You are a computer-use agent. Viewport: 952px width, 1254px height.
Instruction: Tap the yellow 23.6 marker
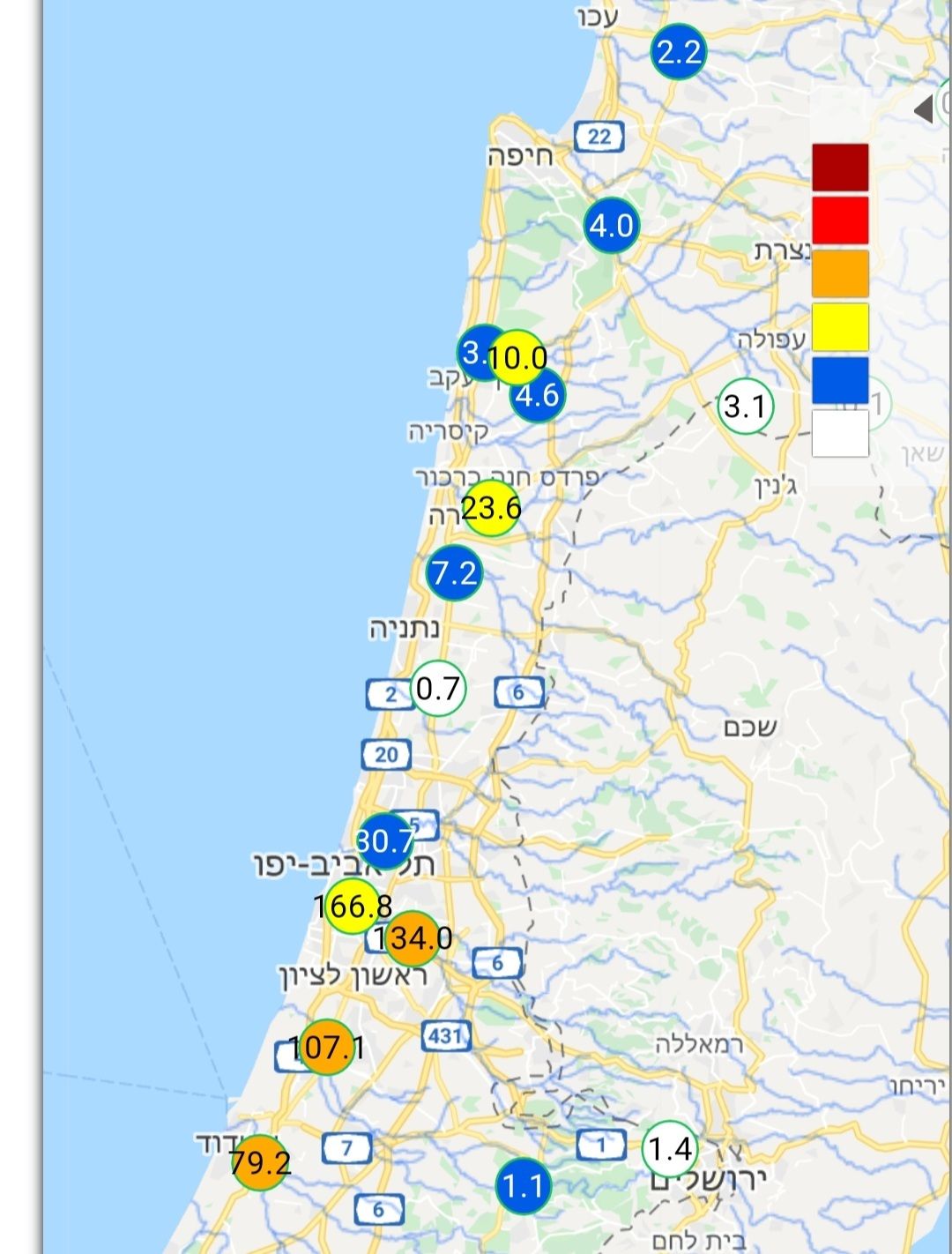pyautogui.click(x=491, y=508)
